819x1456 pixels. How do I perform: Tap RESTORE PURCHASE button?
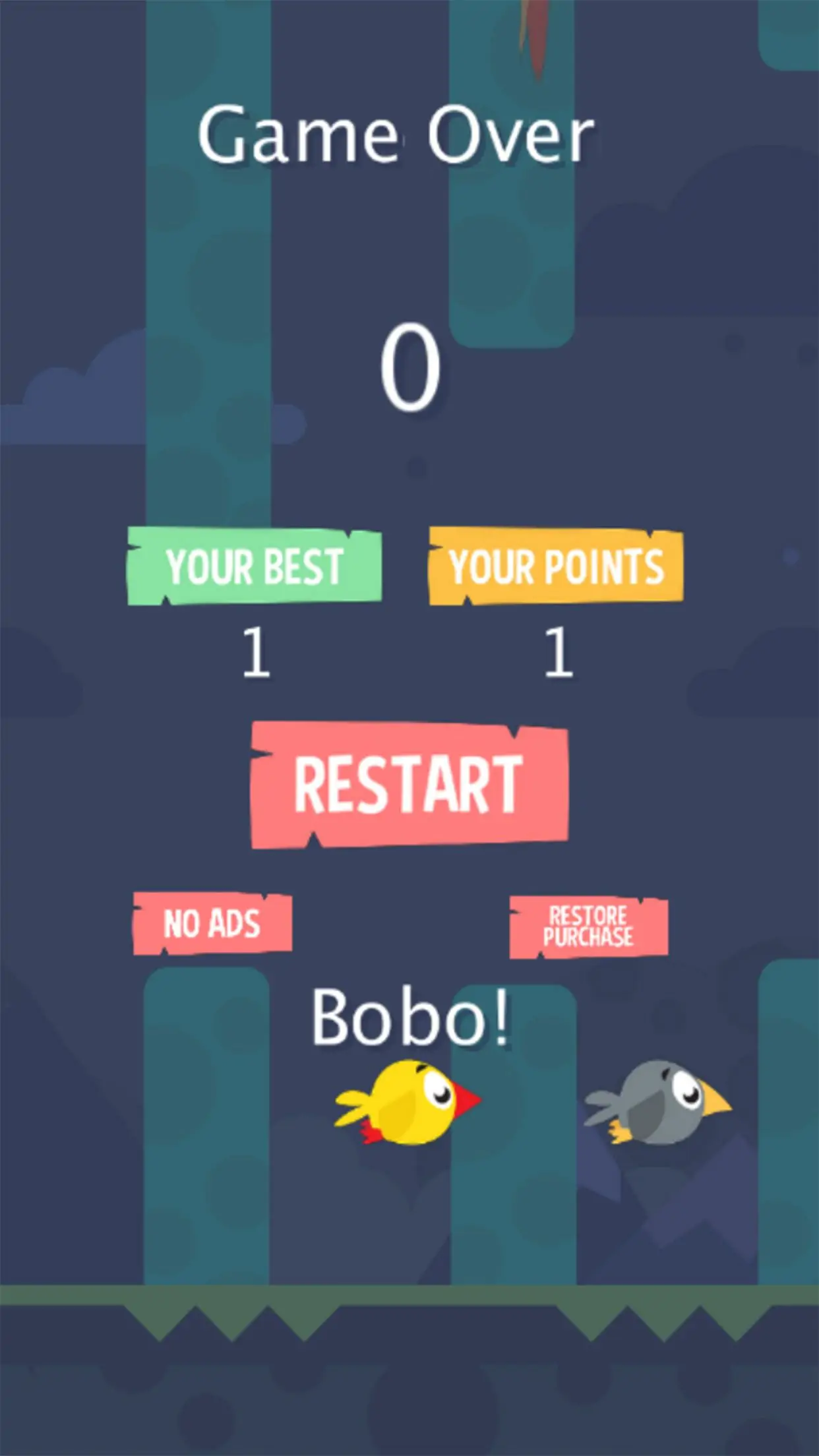[588, 926]
